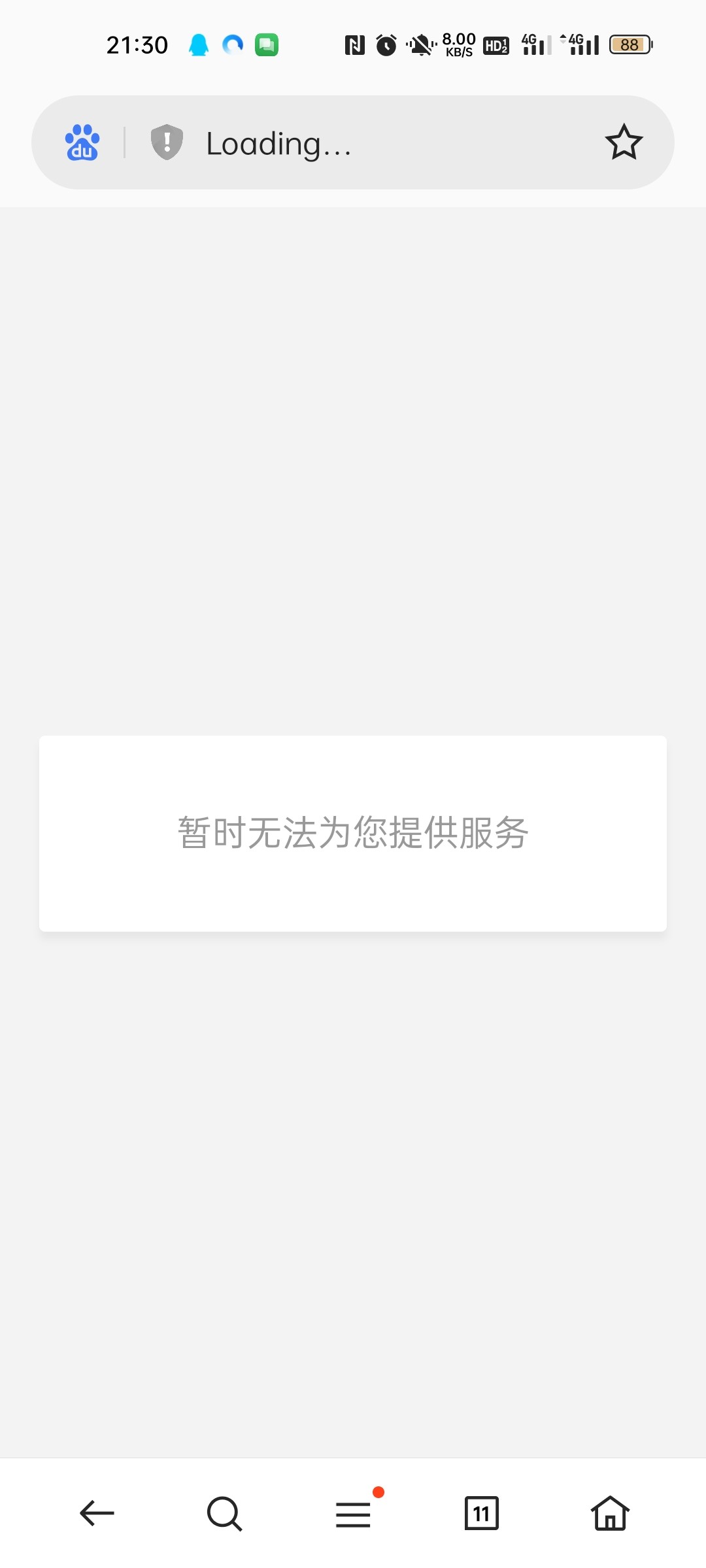The width and height of the screenshot is (706, 1568).
Task: Open the site security shield info
Action: click(167, 142)
